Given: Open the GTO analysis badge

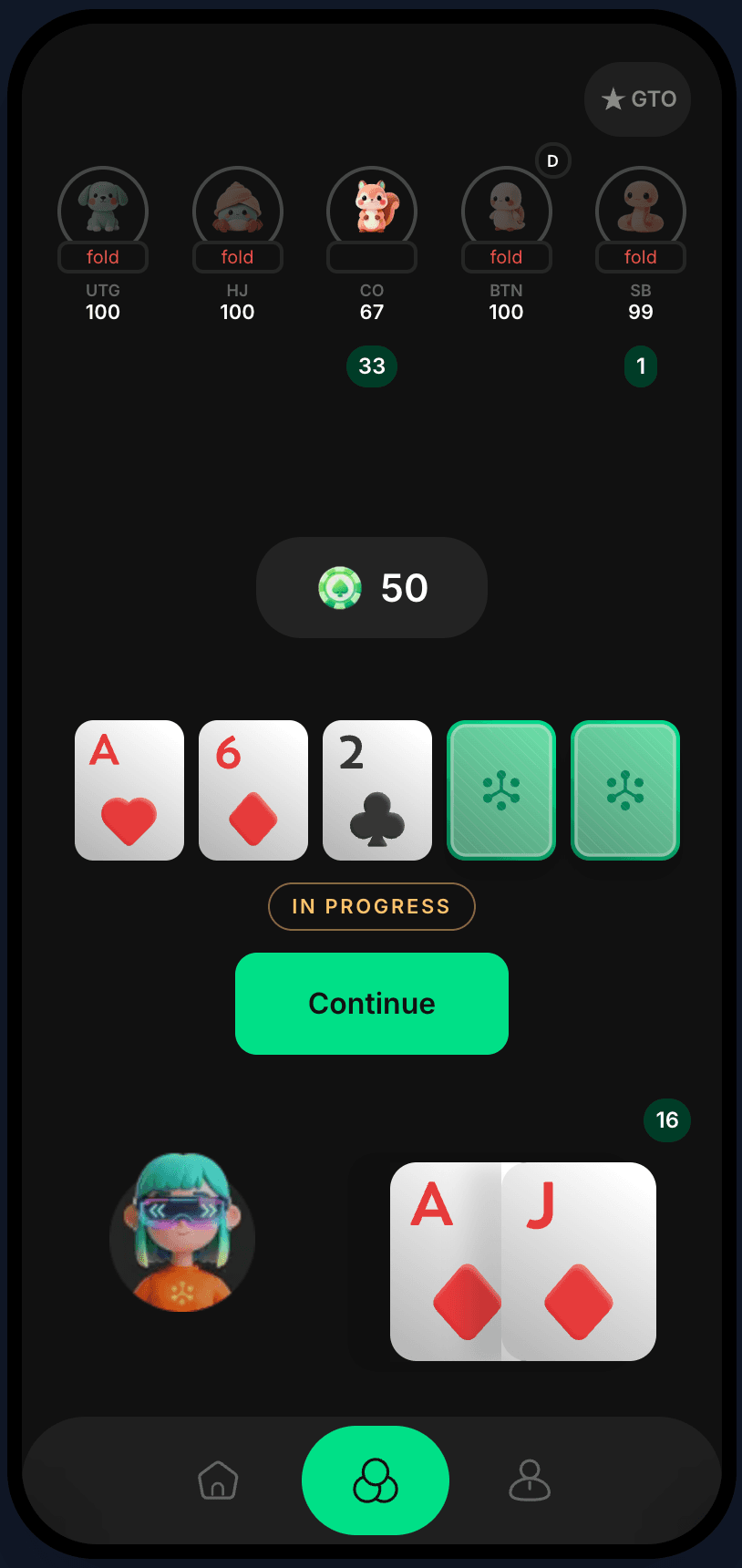Looking at the screenshot, I should tap(637, 99).
